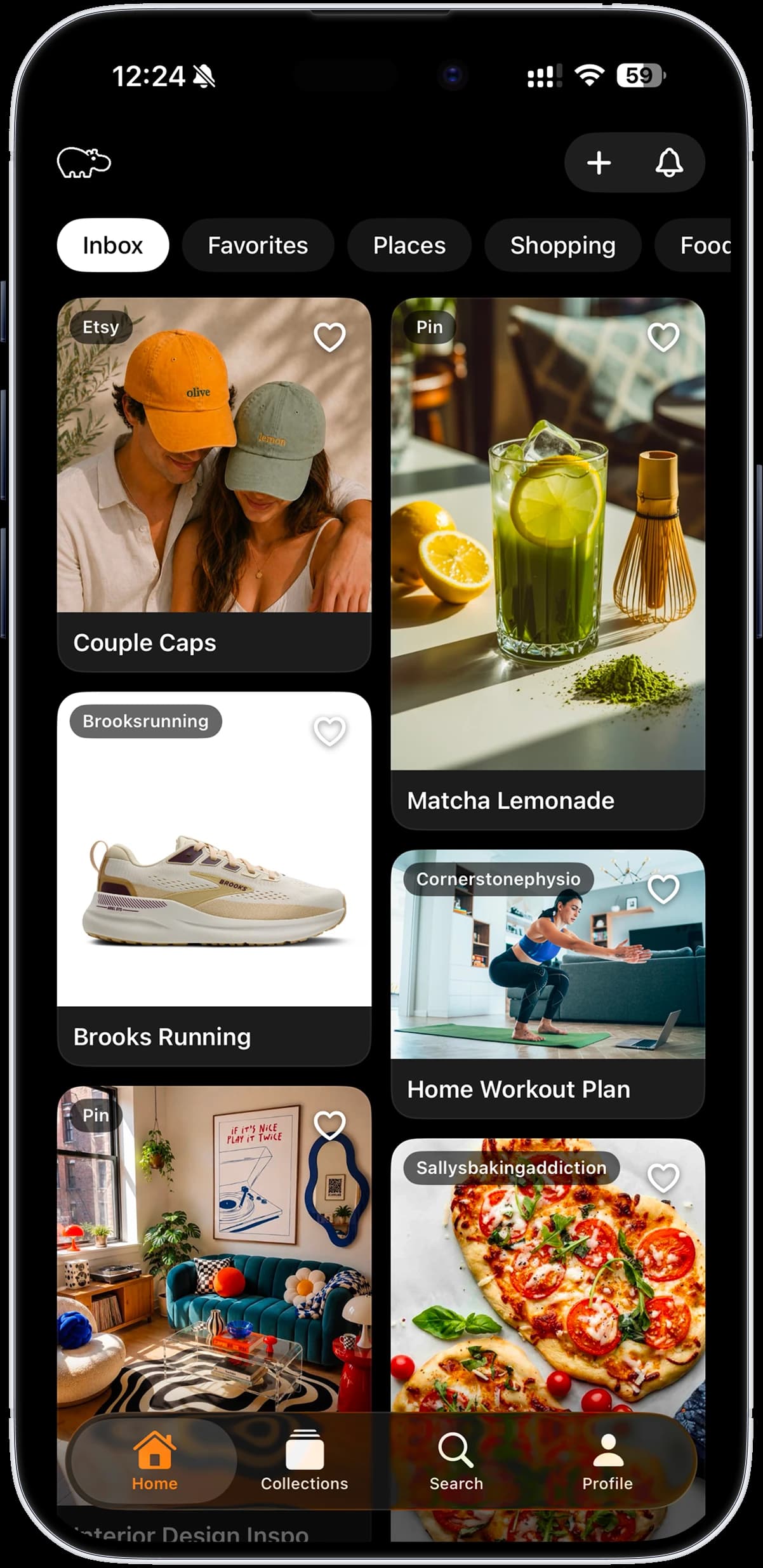Image resolution: width=763 pixels, height=1568 pixels.
Task: Open the Home Workout Plan card
Action: (548, 983)
